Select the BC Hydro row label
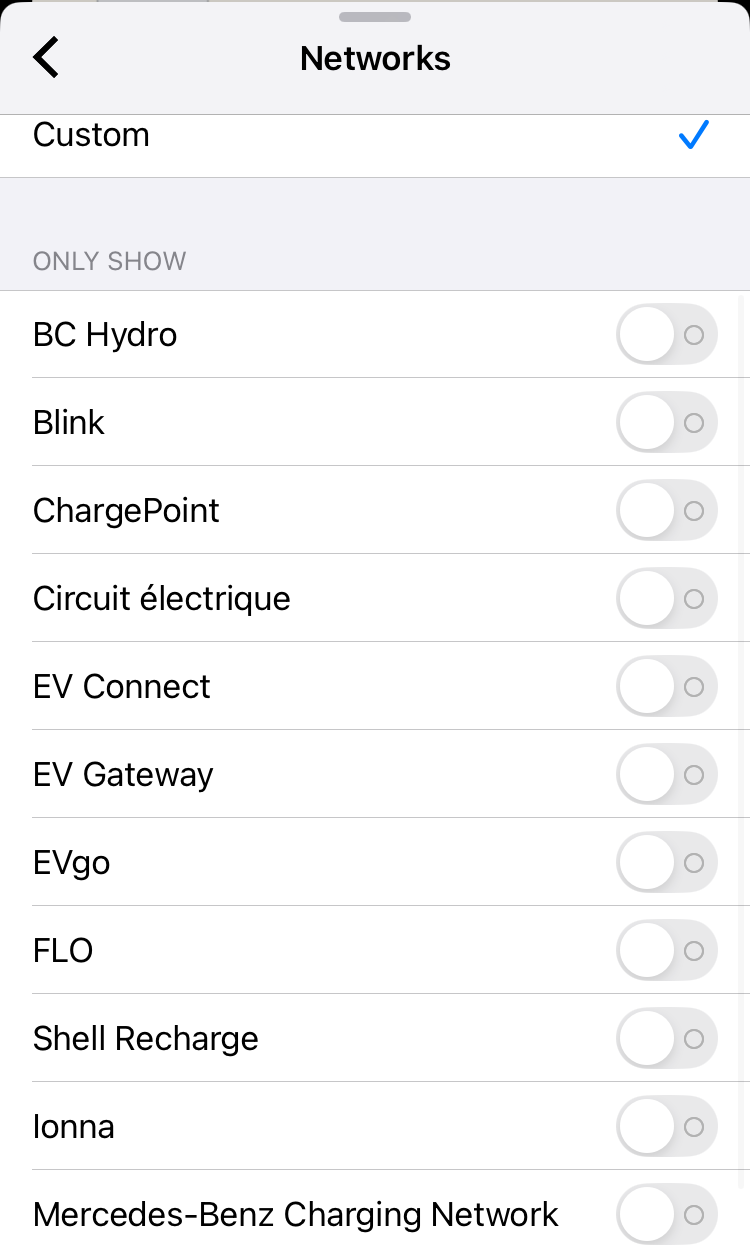This screenshot has width=750, height=1256. pos(105,335)
